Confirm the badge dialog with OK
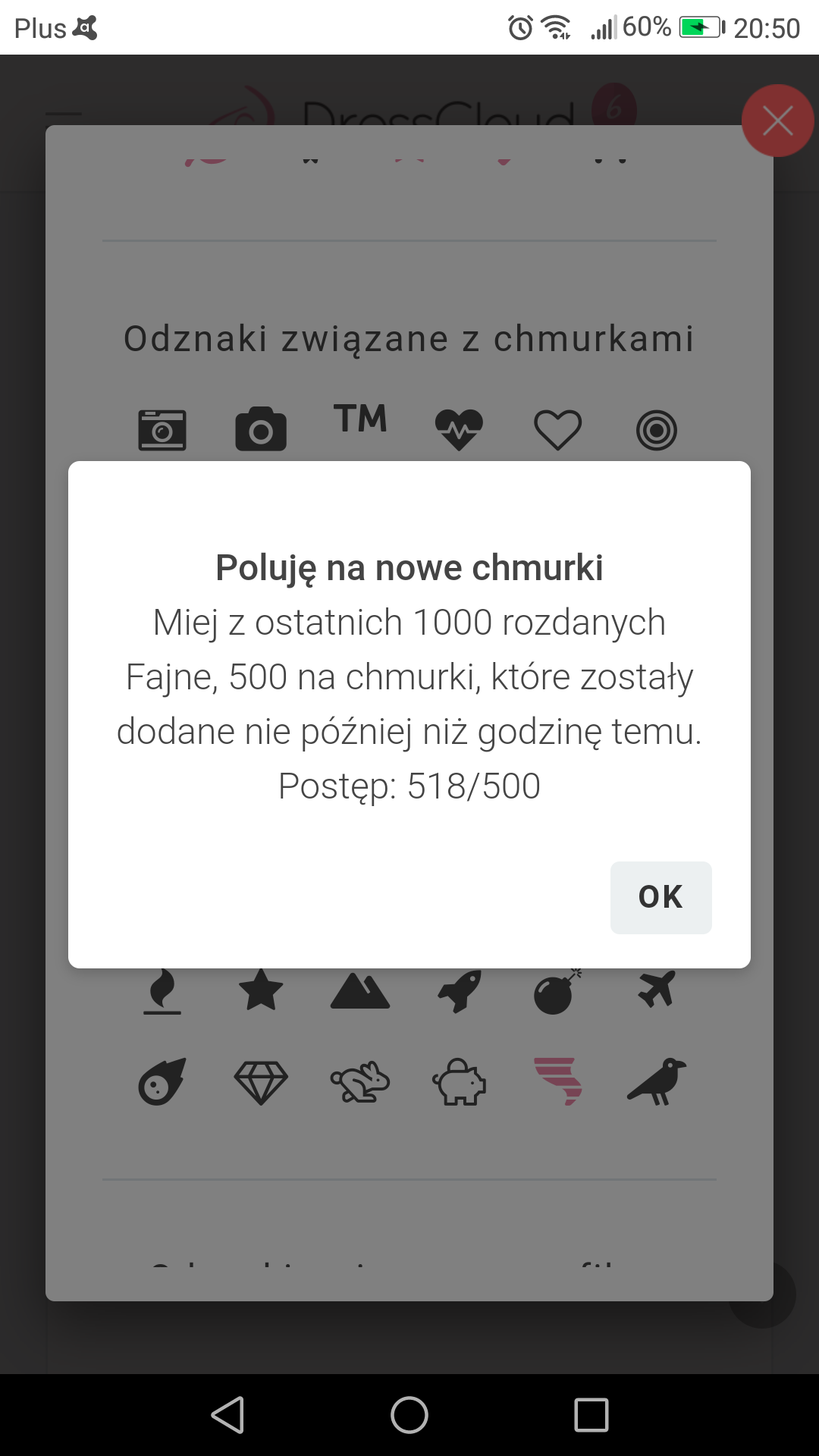 (661, 897)
